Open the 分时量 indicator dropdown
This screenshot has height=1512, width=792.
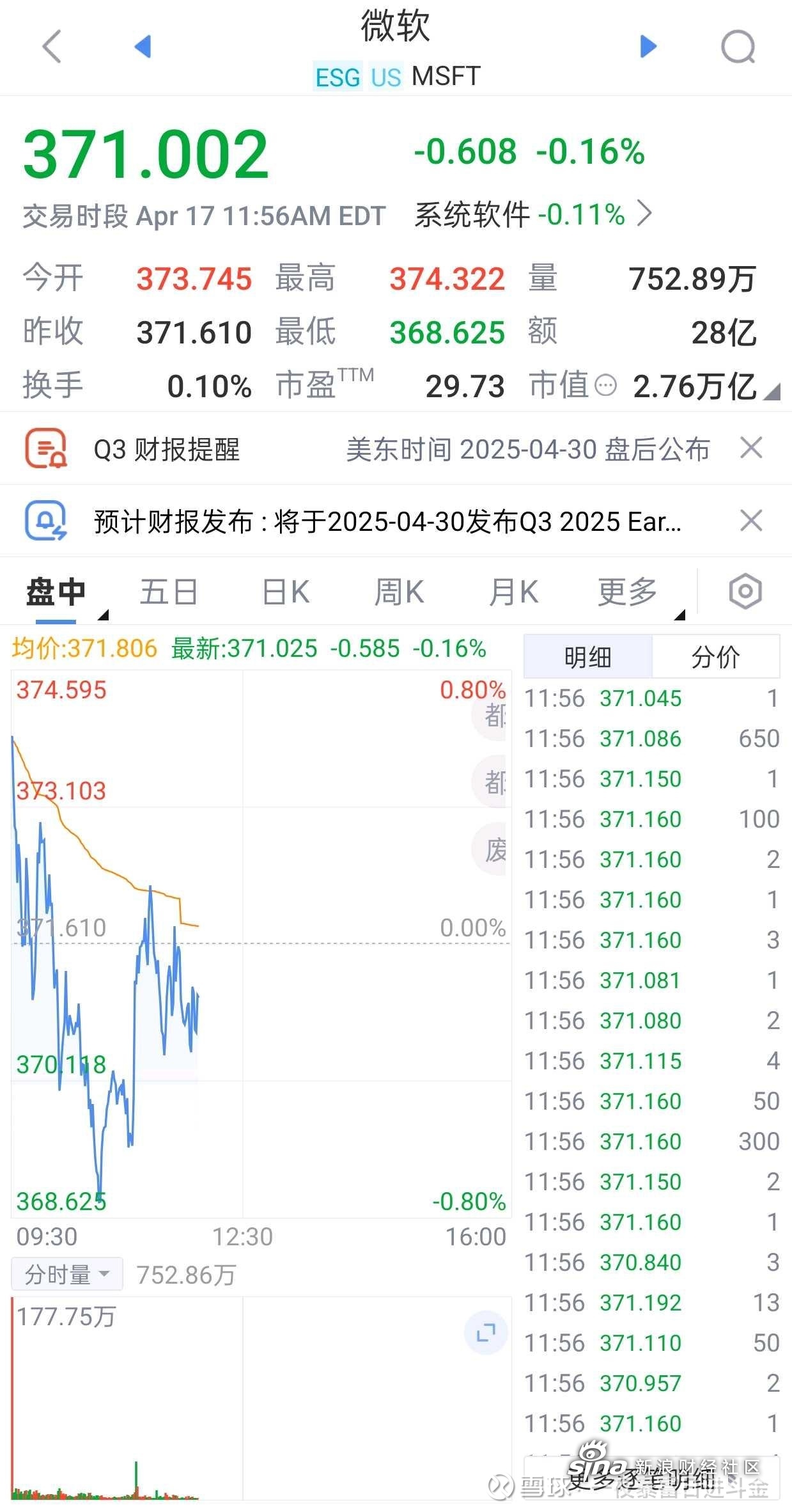(67, 1275)
